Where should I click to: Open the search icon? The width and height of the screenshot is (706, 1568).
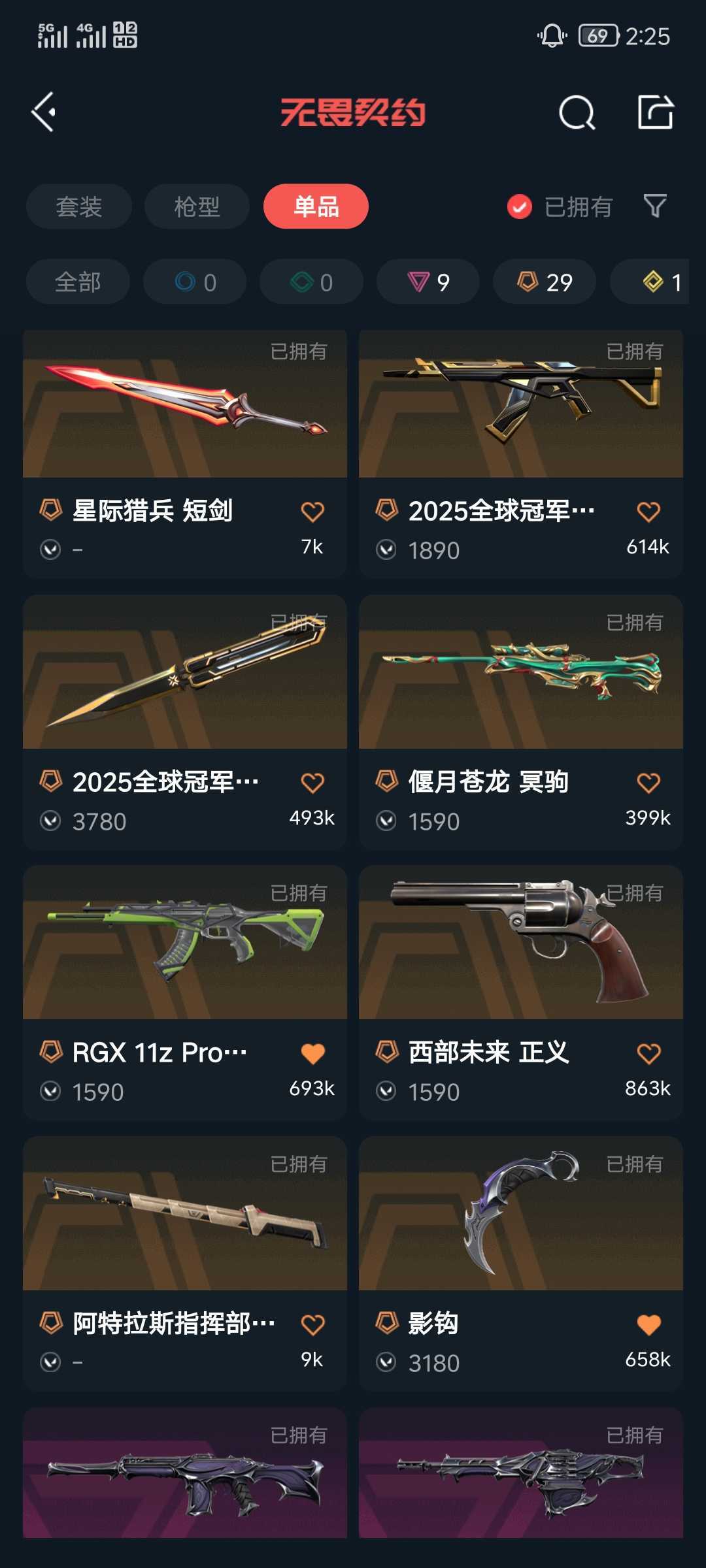tap(577, 113)
